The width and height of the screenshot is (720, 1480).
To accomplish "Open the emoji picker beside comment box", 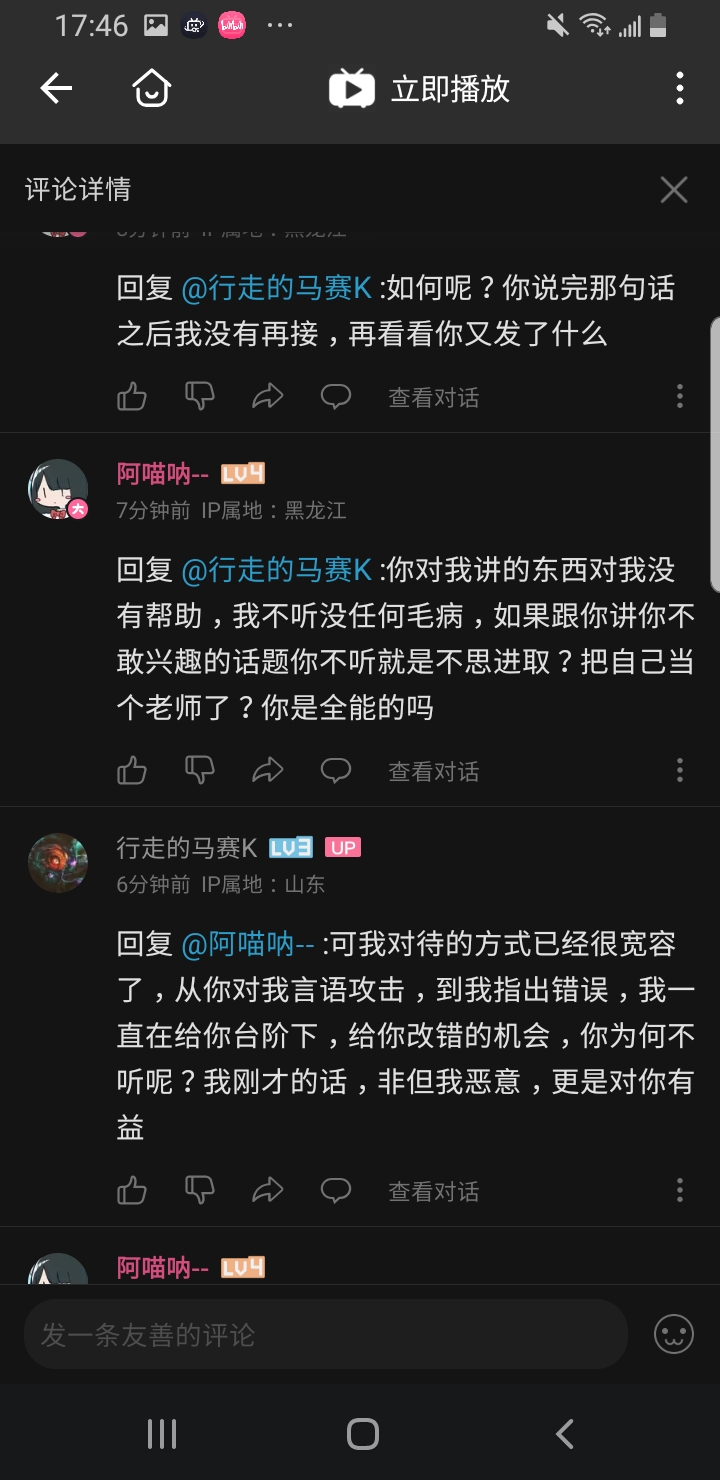I will [x=674, y=1334].
